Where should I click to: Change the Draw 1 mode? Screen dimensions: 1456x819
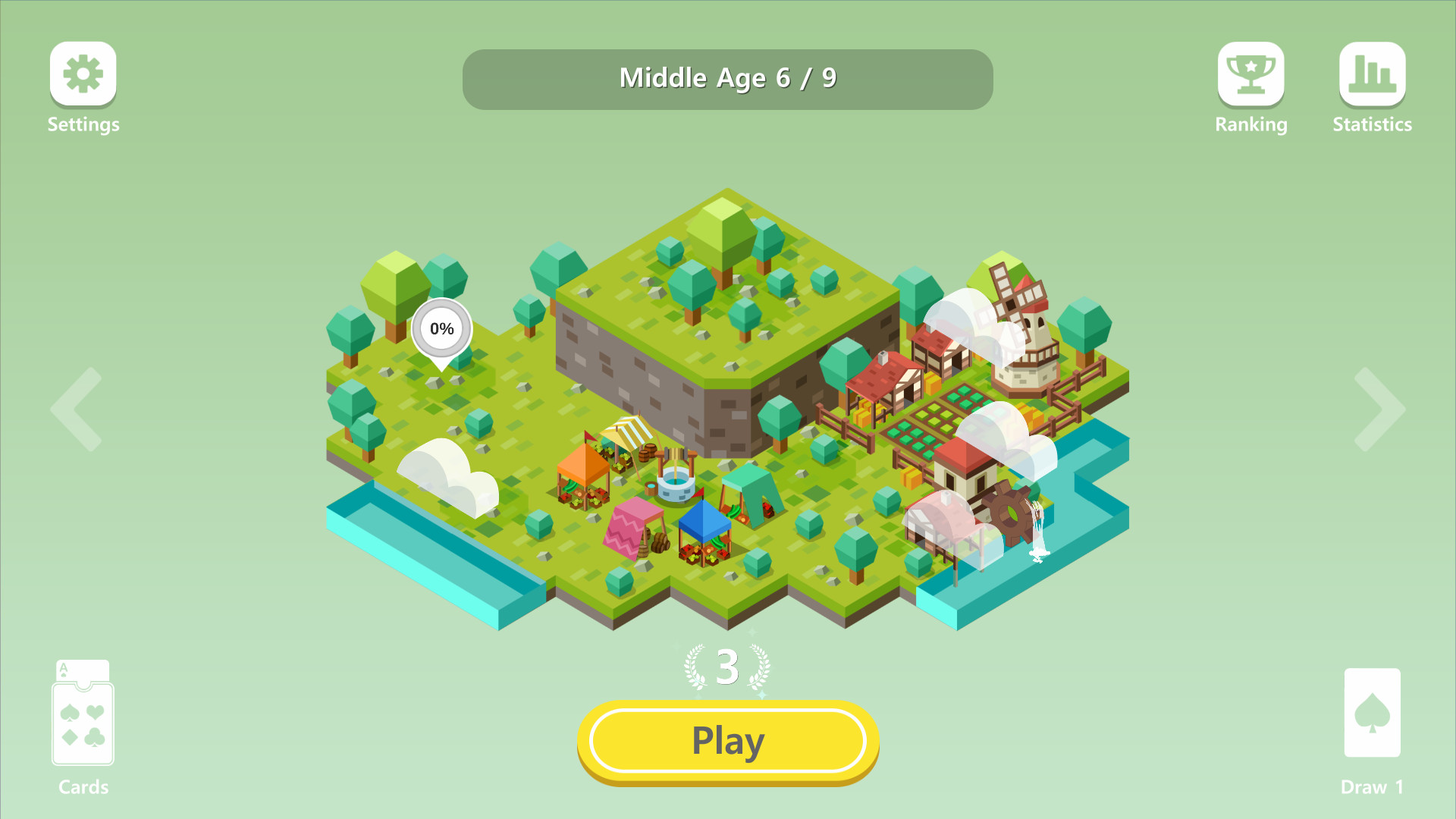(x=1372, y=714)
